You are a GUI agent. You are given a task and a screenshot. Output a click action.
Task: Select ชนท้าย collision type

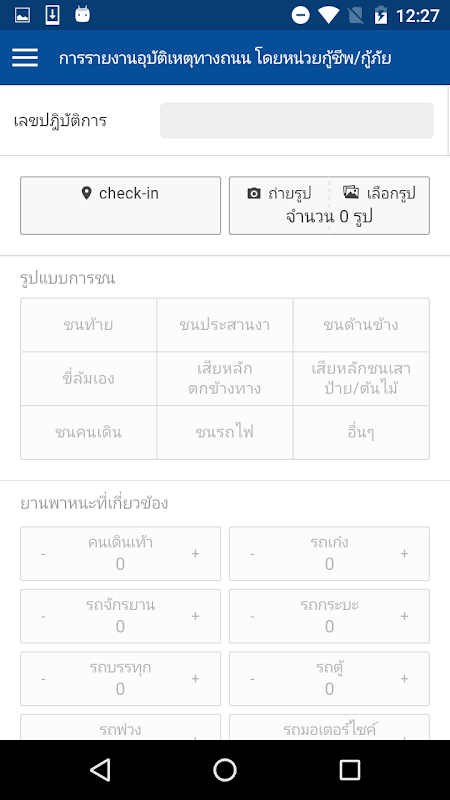pos(89,325)
